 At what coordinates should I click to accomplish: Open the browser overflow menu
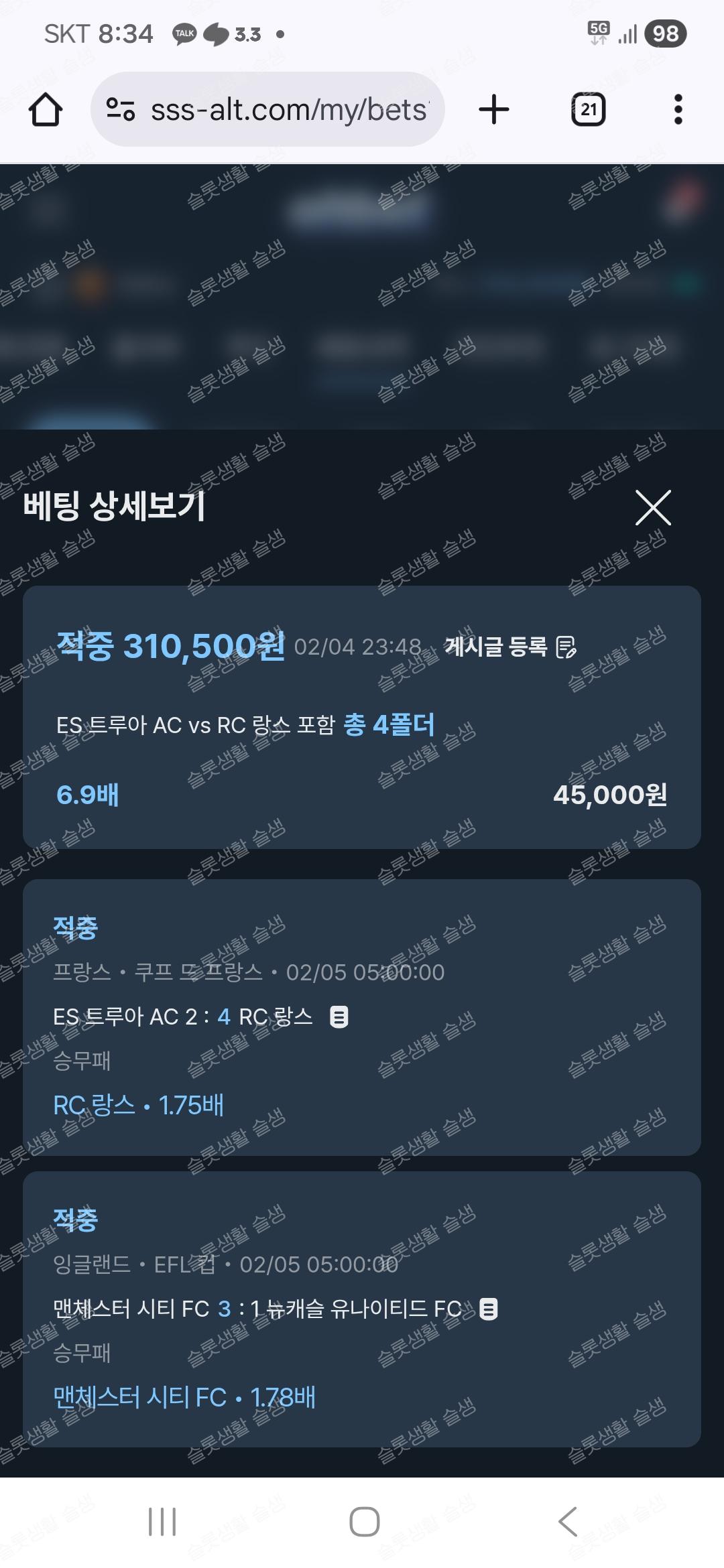[678, 110]
